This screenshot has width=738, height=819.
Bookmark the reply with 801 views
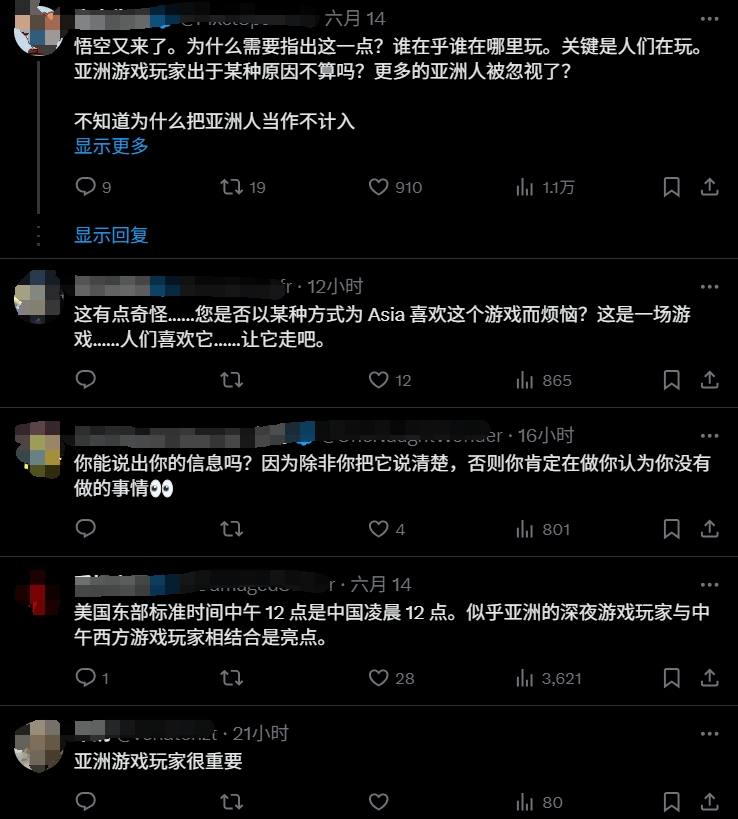pyautogui.click(x=672, y=529)
